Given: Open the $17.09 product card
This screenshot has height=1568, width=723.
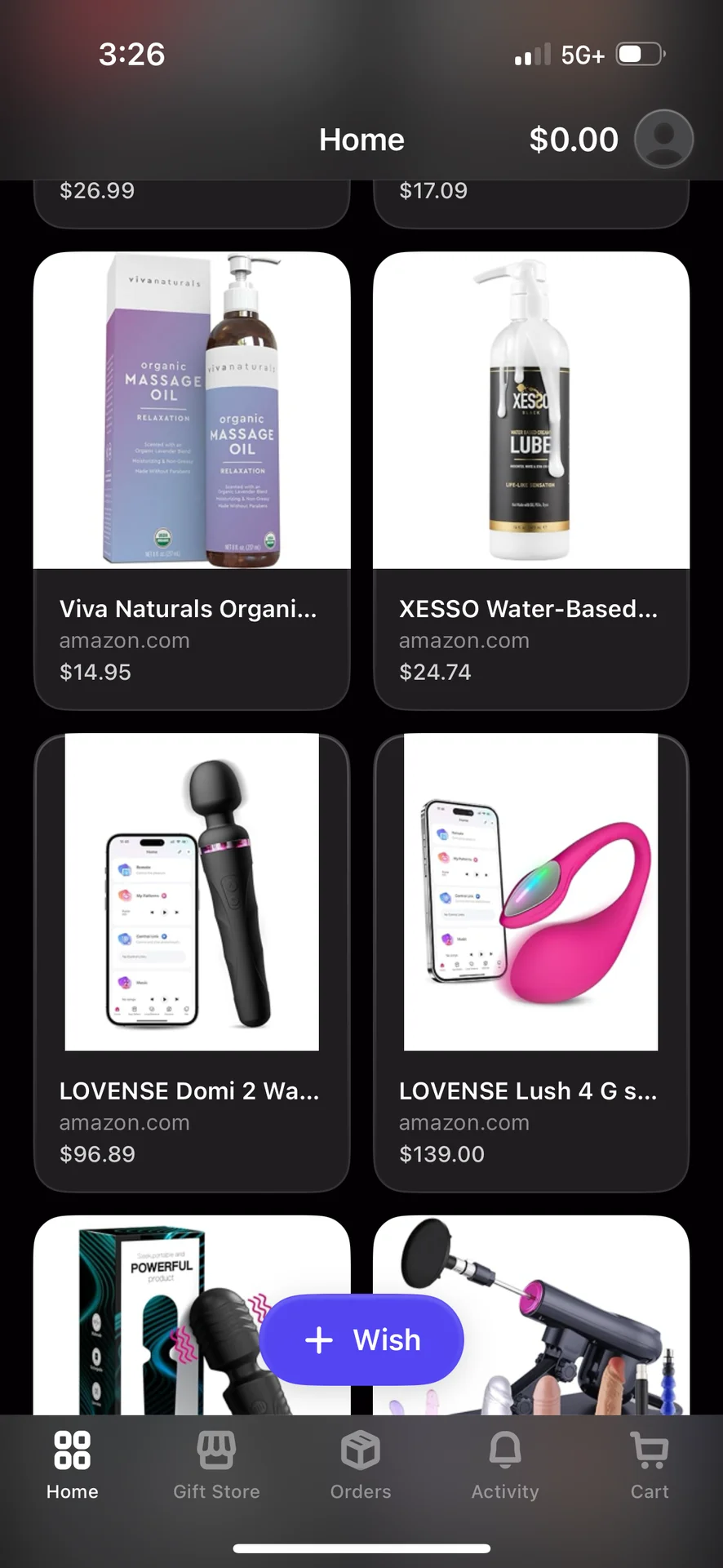Looking at the screenshot, I should [531, 201].
